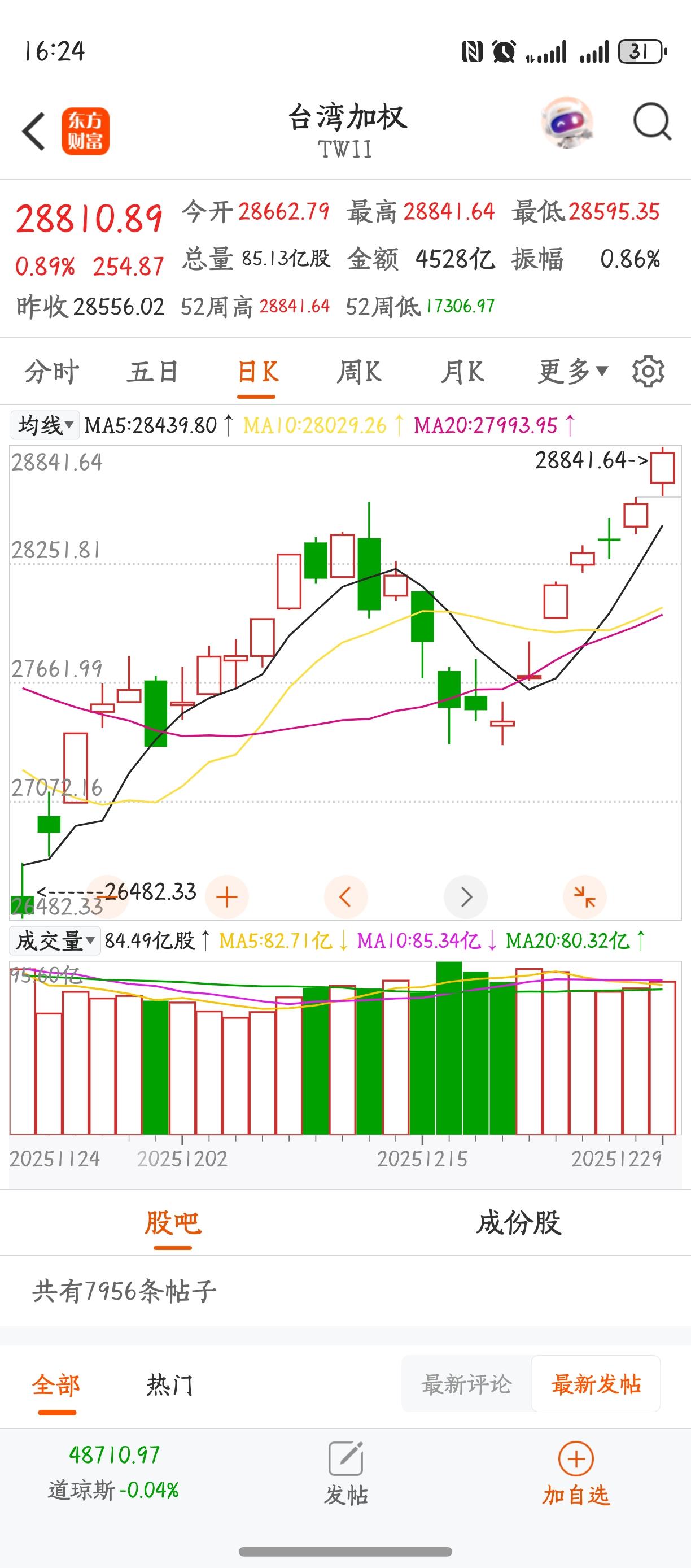Open the 成交量 indicator dropdown

(x=55, y=940)
